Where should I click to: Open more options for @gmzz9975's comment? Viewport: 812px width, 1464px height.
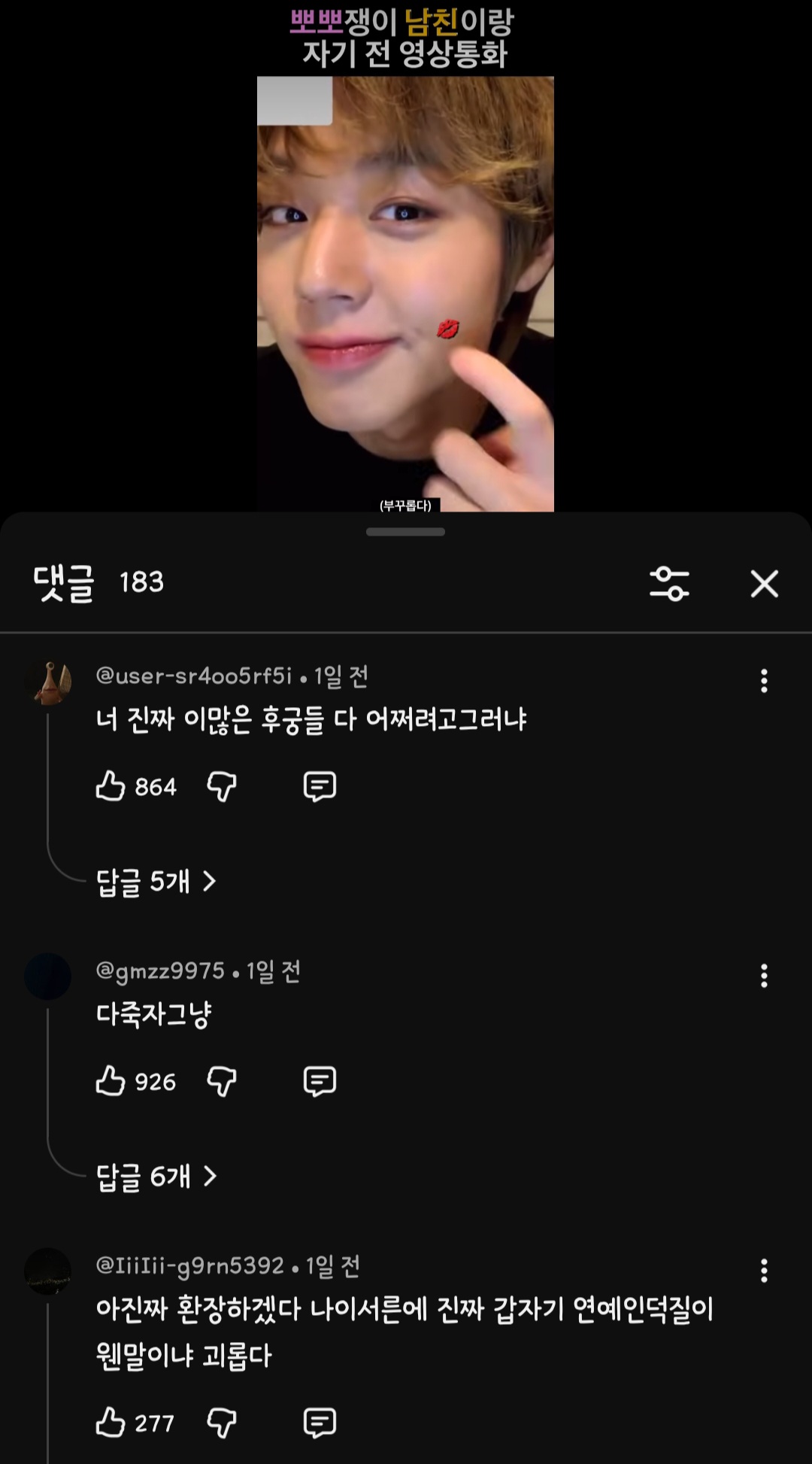tap(764, 976)
